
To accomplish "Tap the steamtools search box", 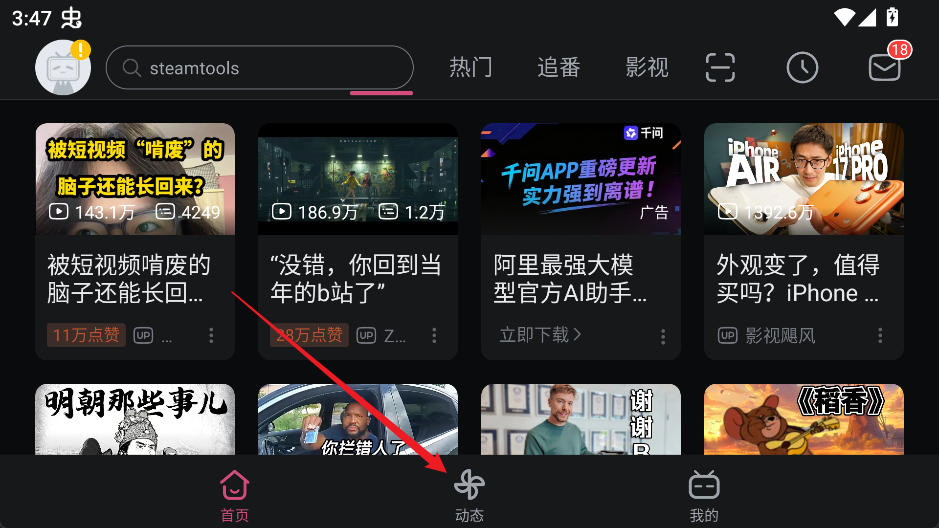I will 260,68.
